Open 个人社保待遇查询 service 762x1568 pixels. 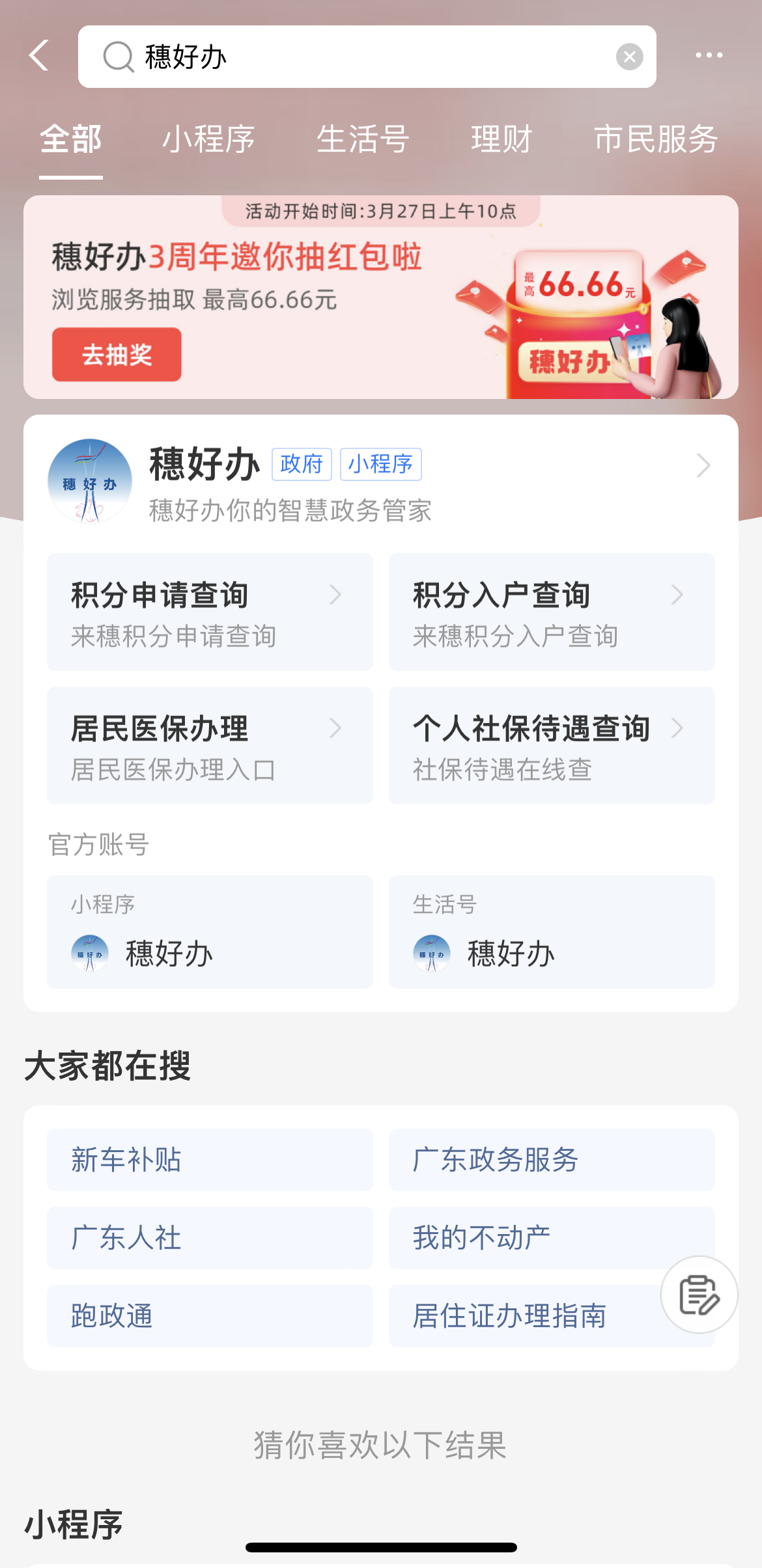point(551,745)
